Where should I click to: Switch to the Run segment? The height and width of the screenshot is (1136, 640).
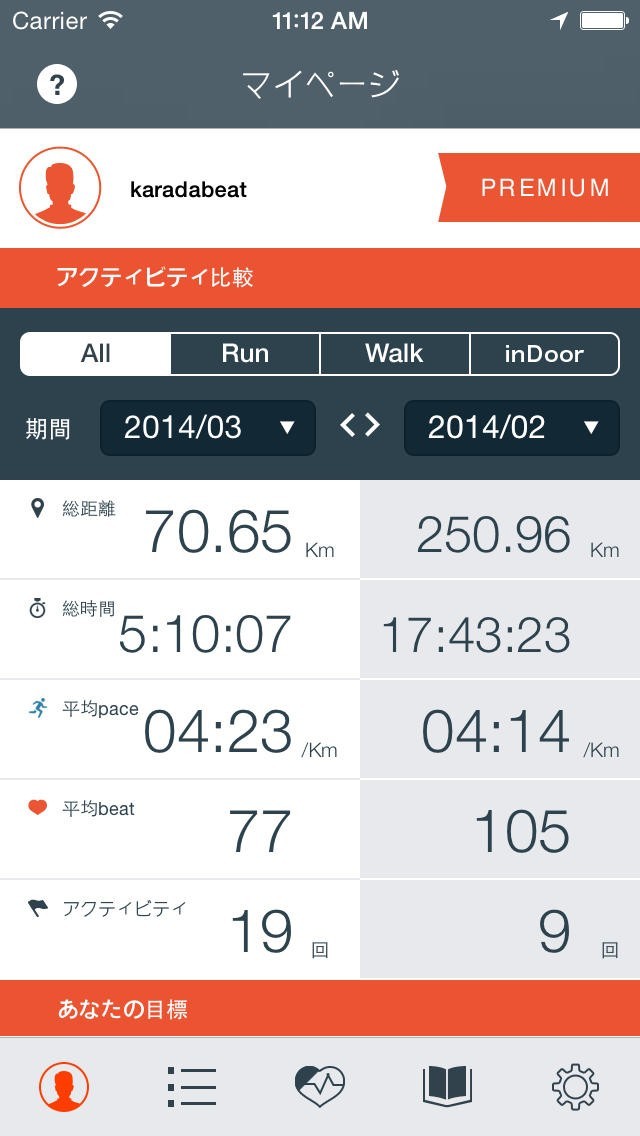pyautogui.click(x=245, y=354)
